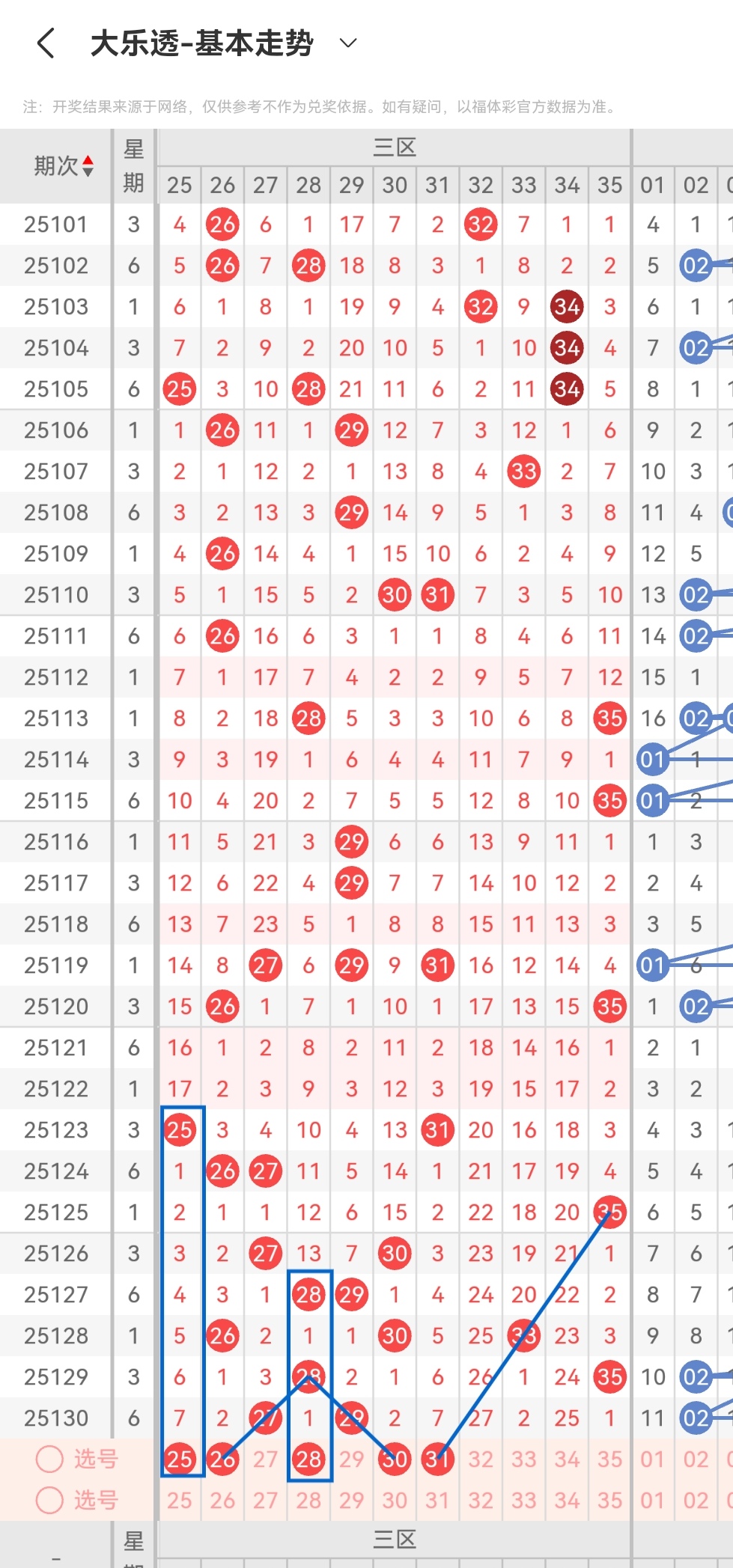Image resolution: width=733 pixels, height=1568 pixels.
Task: Select the lower 选号 radio button
Action: click(49, 1500)
